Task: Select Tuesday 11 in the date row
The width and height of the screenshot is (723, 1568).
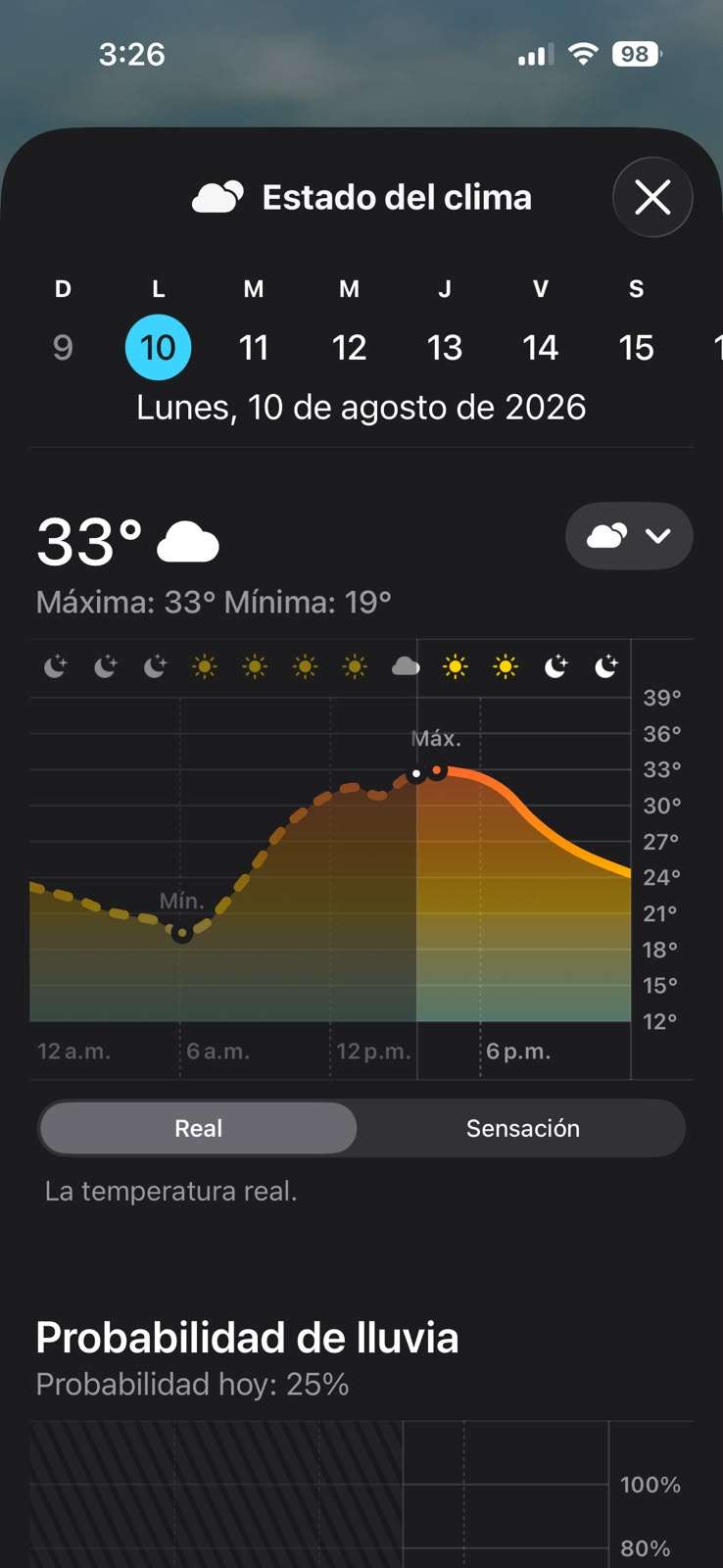Action: [x=254, y=347]
